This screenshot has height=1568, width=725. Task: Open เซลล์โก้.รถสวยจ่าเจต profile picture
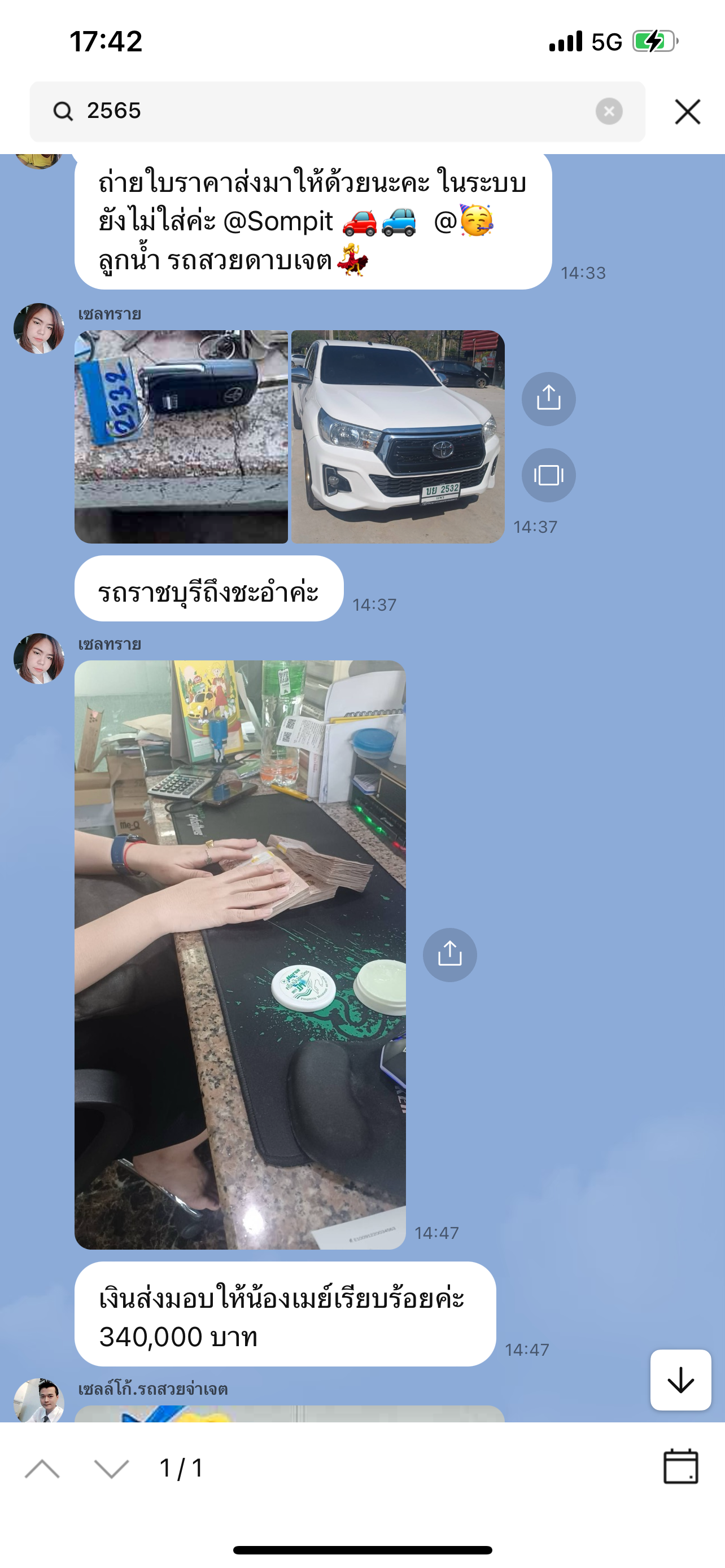39,1400
